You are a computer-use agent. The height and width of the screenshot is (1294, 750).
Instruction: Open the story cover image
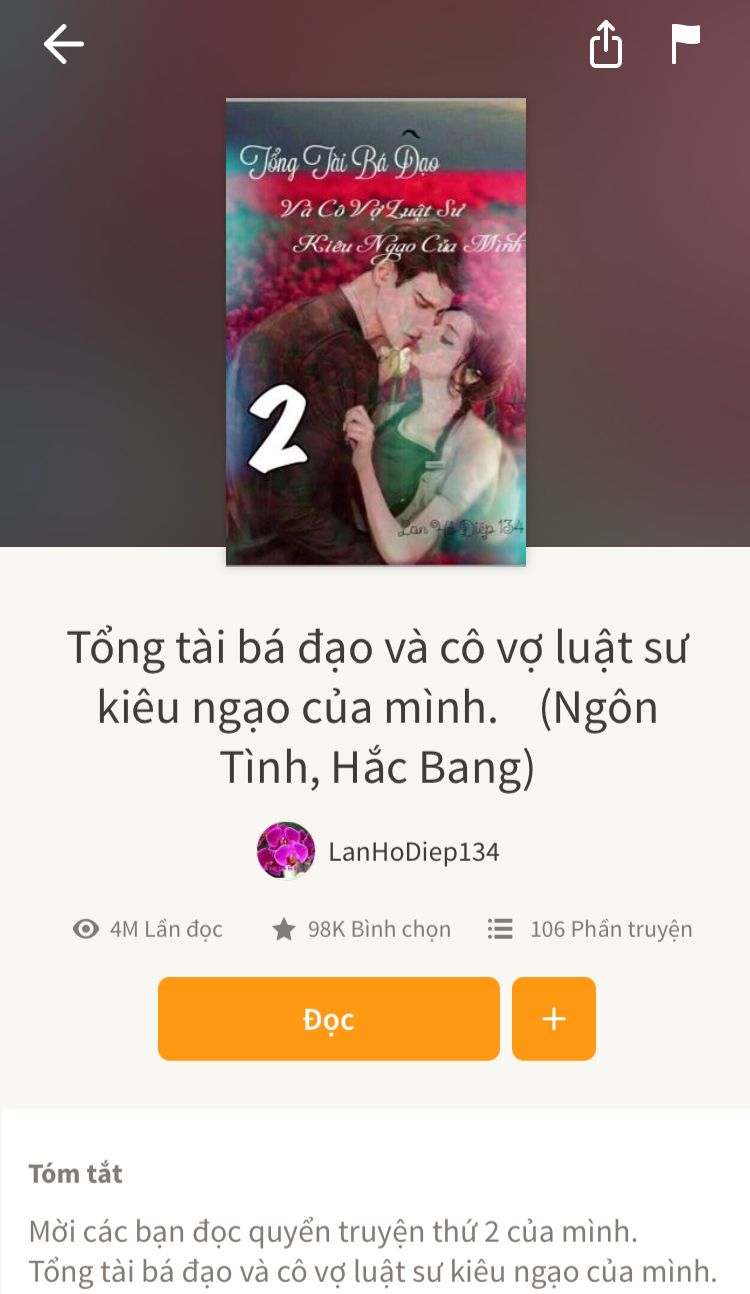376,332
